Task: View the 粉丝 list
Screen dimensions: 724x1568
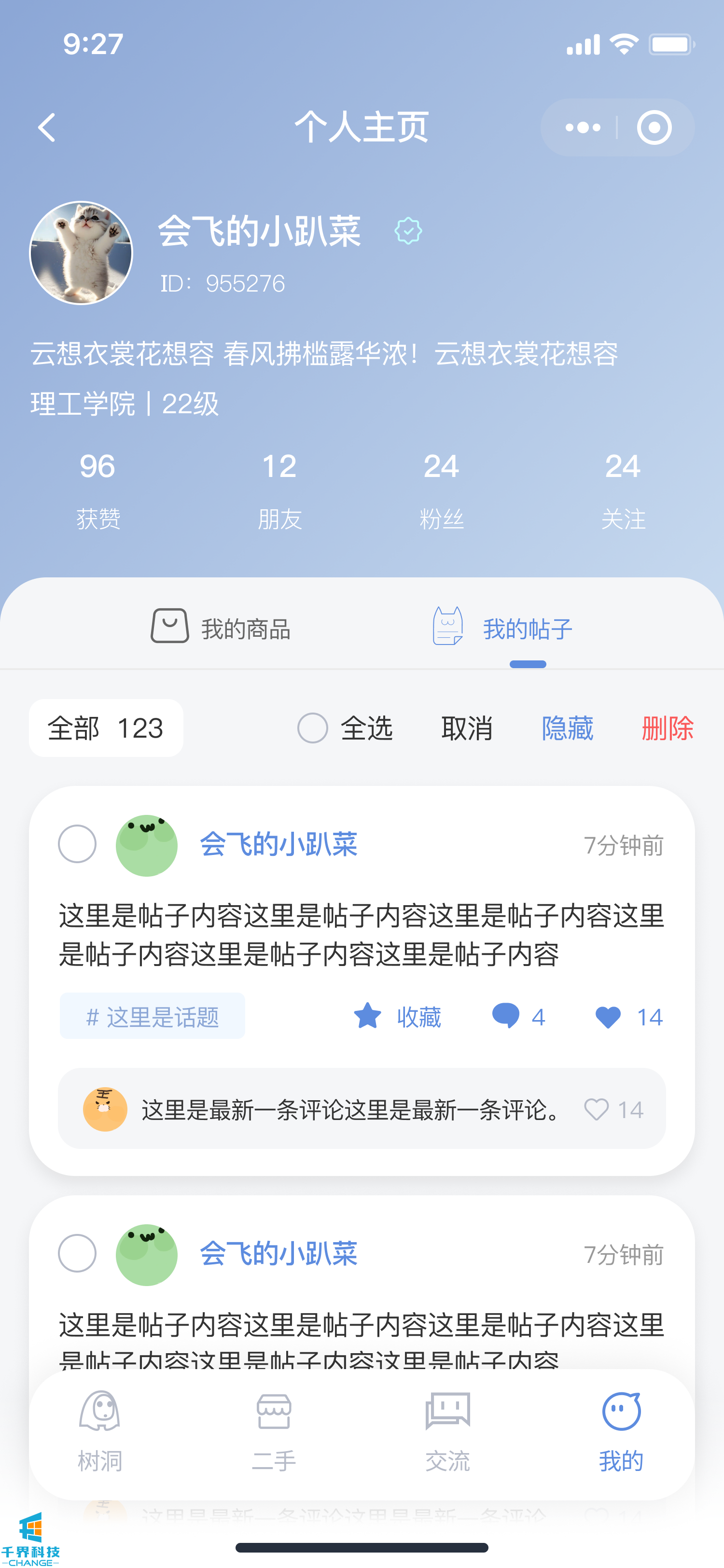Action: pos(441,490)
